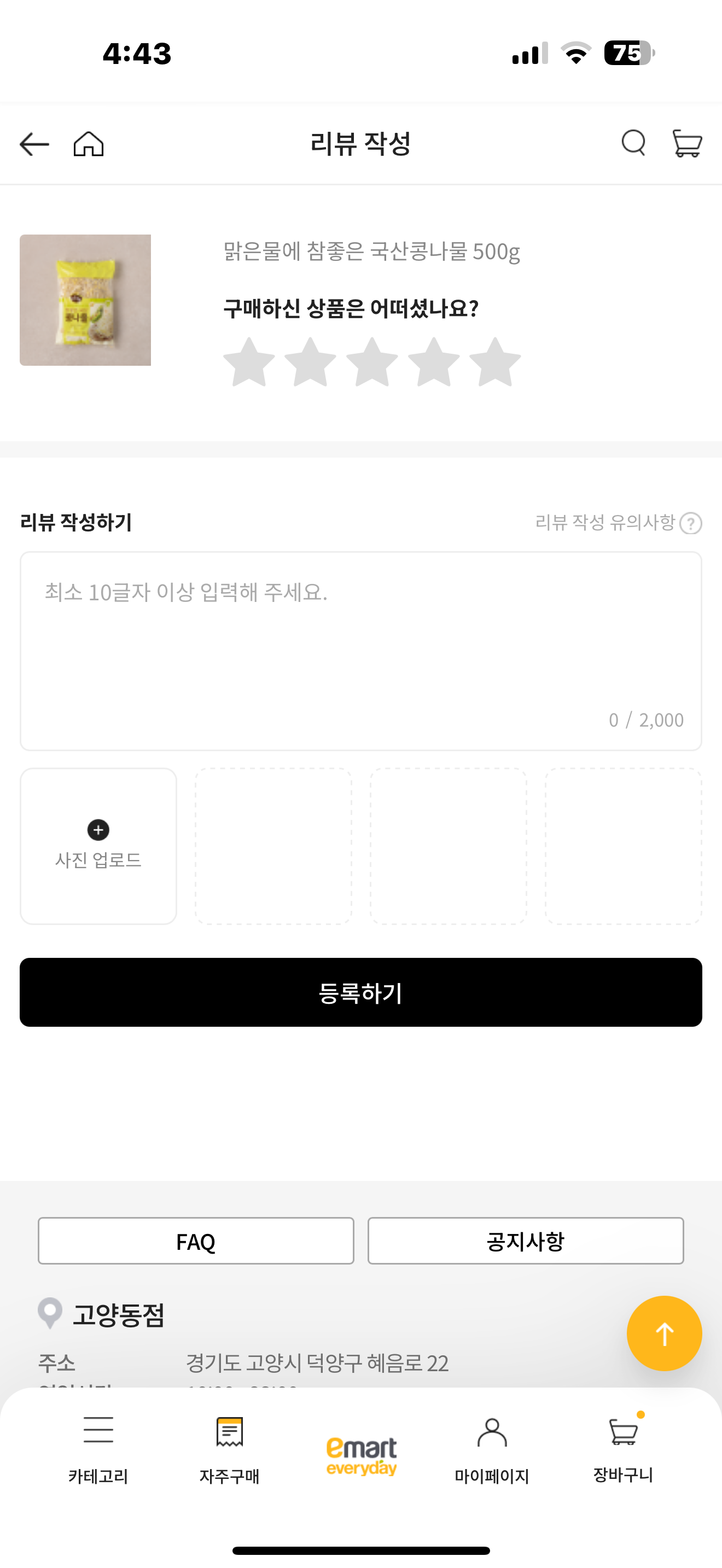
Task: Tap the 국산콩나물 product thumbnail
Action: point(85,300)
